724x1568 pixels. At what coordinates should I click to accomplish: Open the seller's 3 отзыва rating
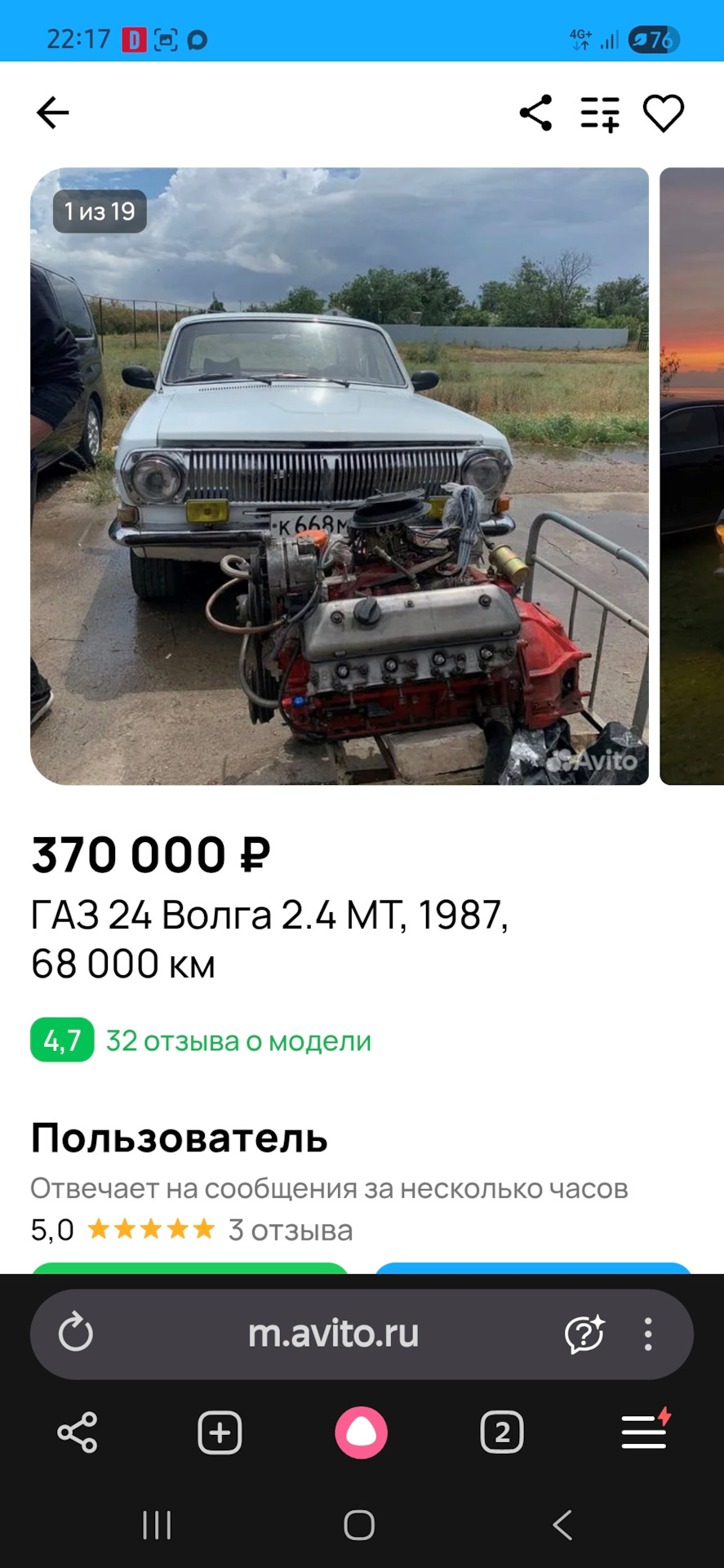[x=291, y=1230]
